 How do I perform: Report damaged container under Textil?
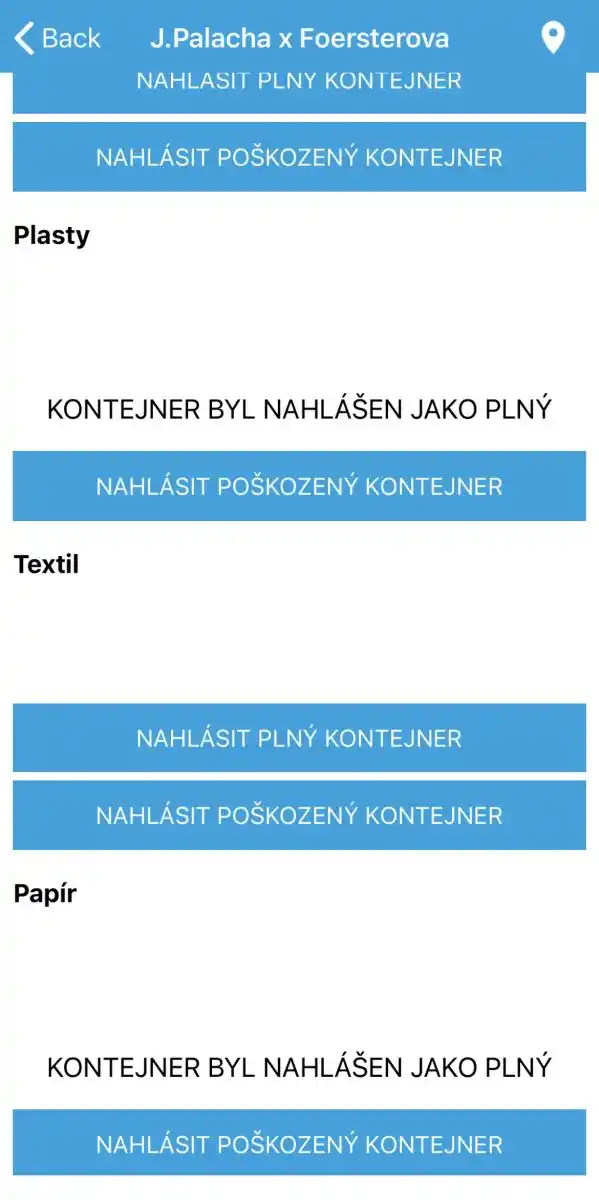coord(299,815)
